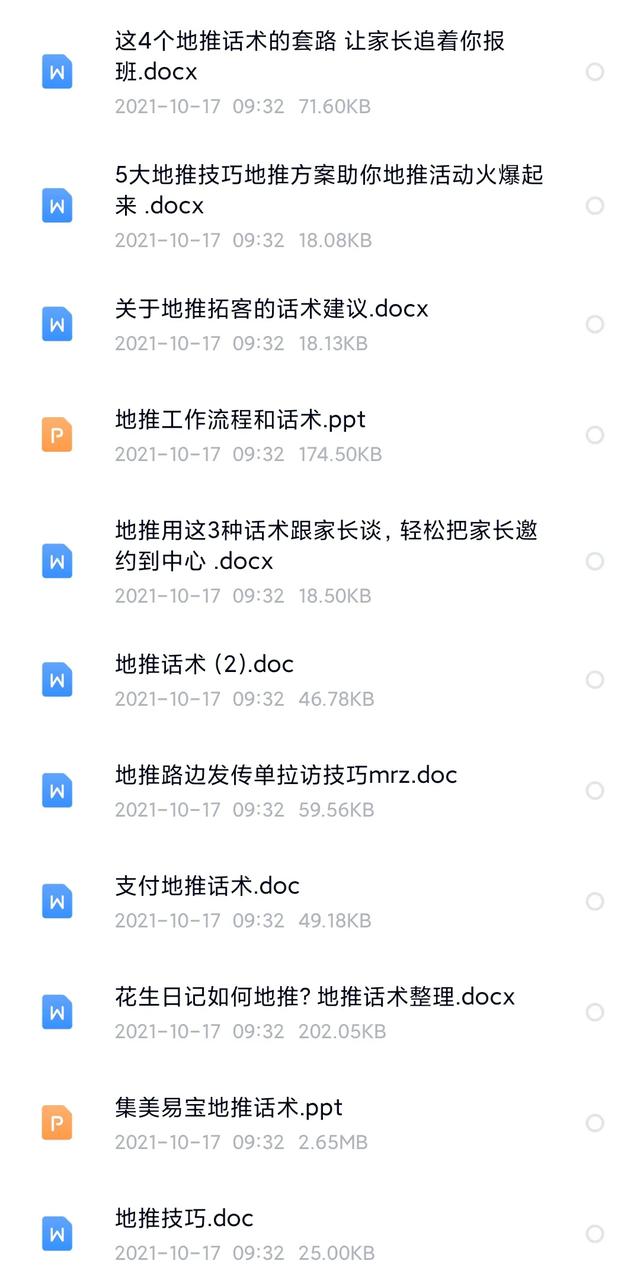Select radio button for 地推技巧.doc
Screen dimensions: 640x1283
point(595,1234)
